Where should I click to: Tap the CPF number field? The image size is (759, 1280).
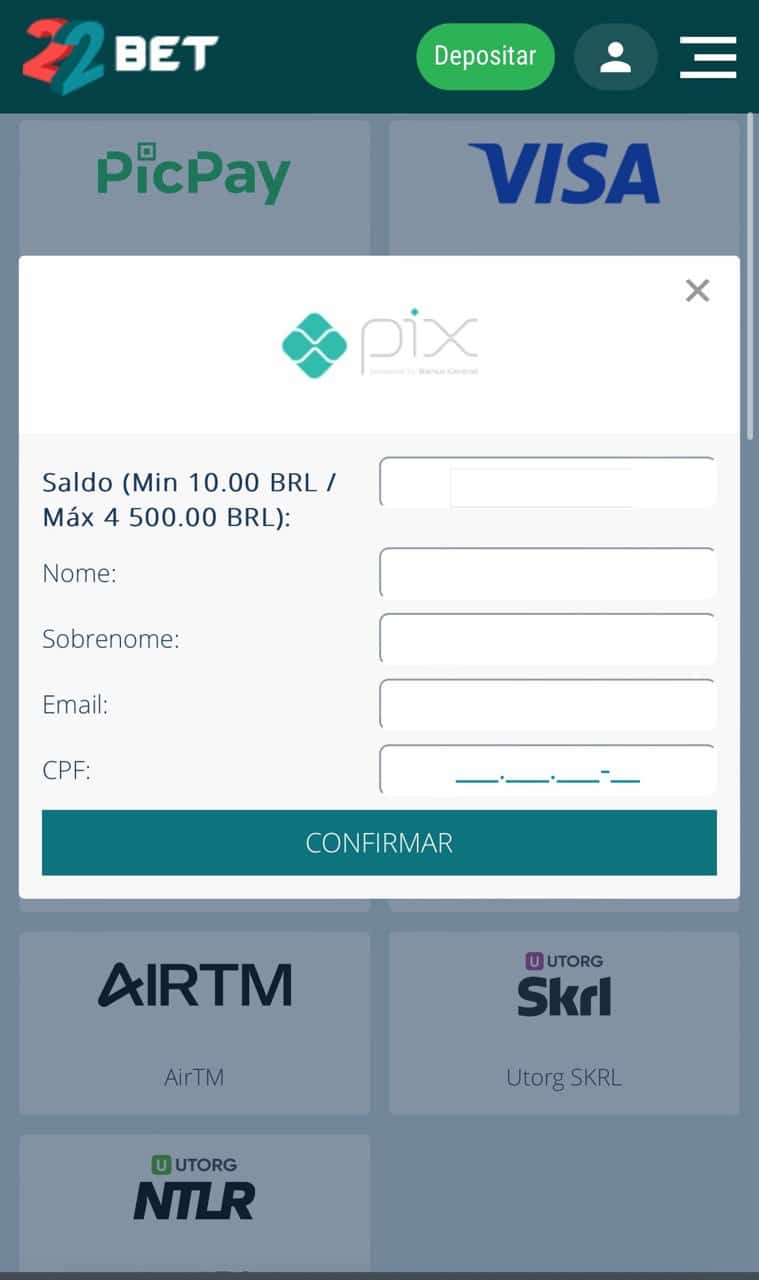click(x=547, y=770)
